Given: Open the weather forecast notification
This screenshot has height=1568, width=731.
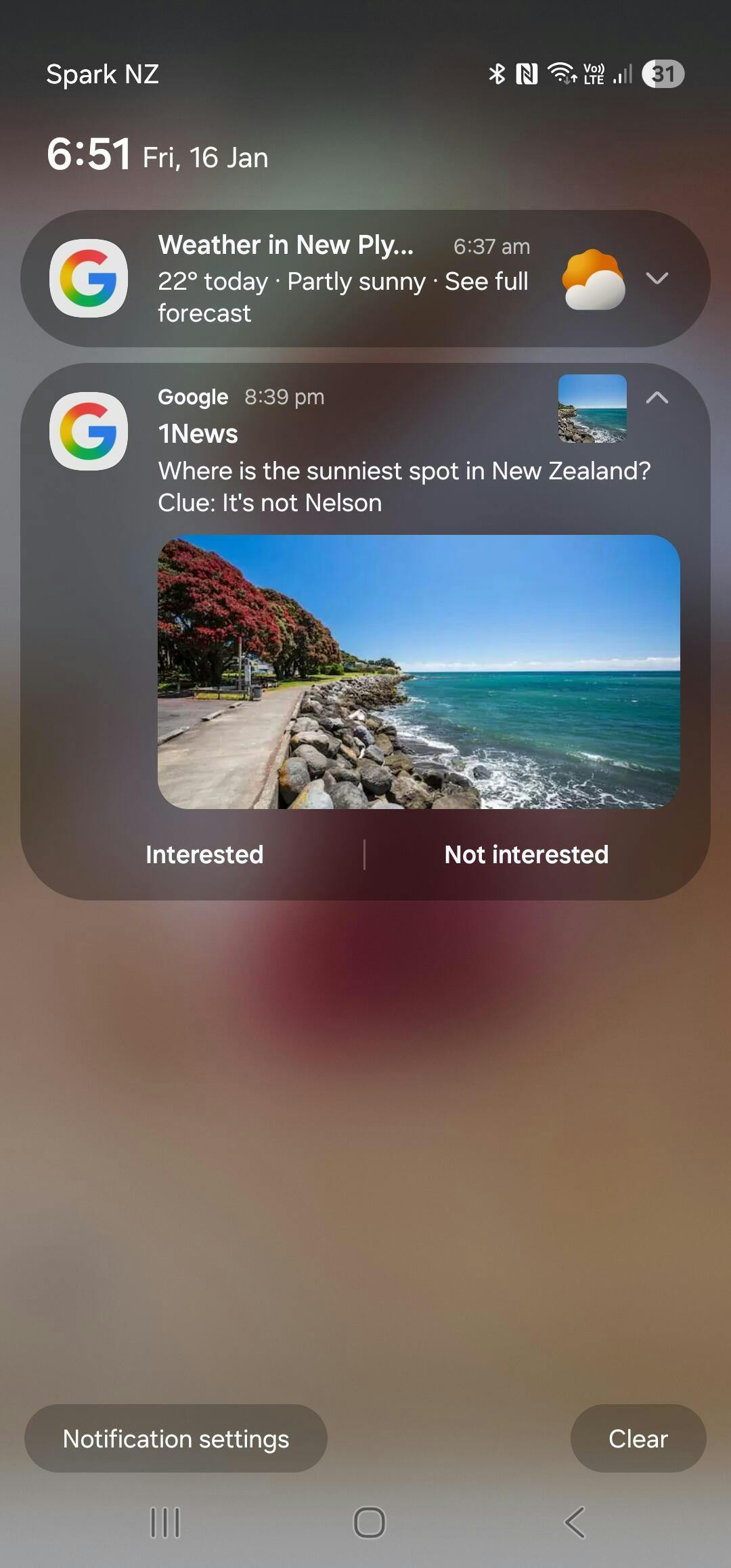Looking at the screenshot, I should tap(342, 280).
